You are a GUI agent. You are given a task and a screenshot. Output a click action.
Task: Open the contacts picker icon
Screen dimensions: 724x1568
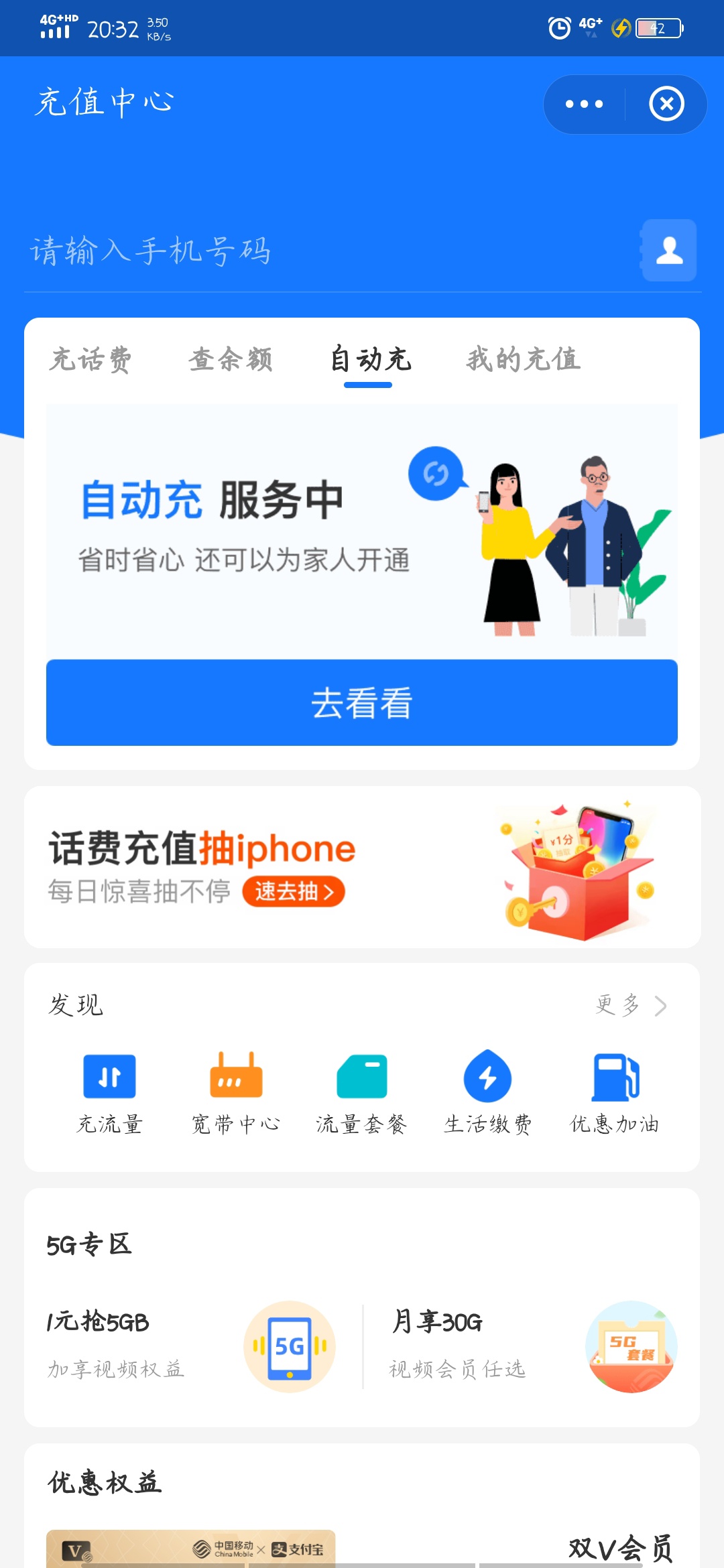point(669,251)
